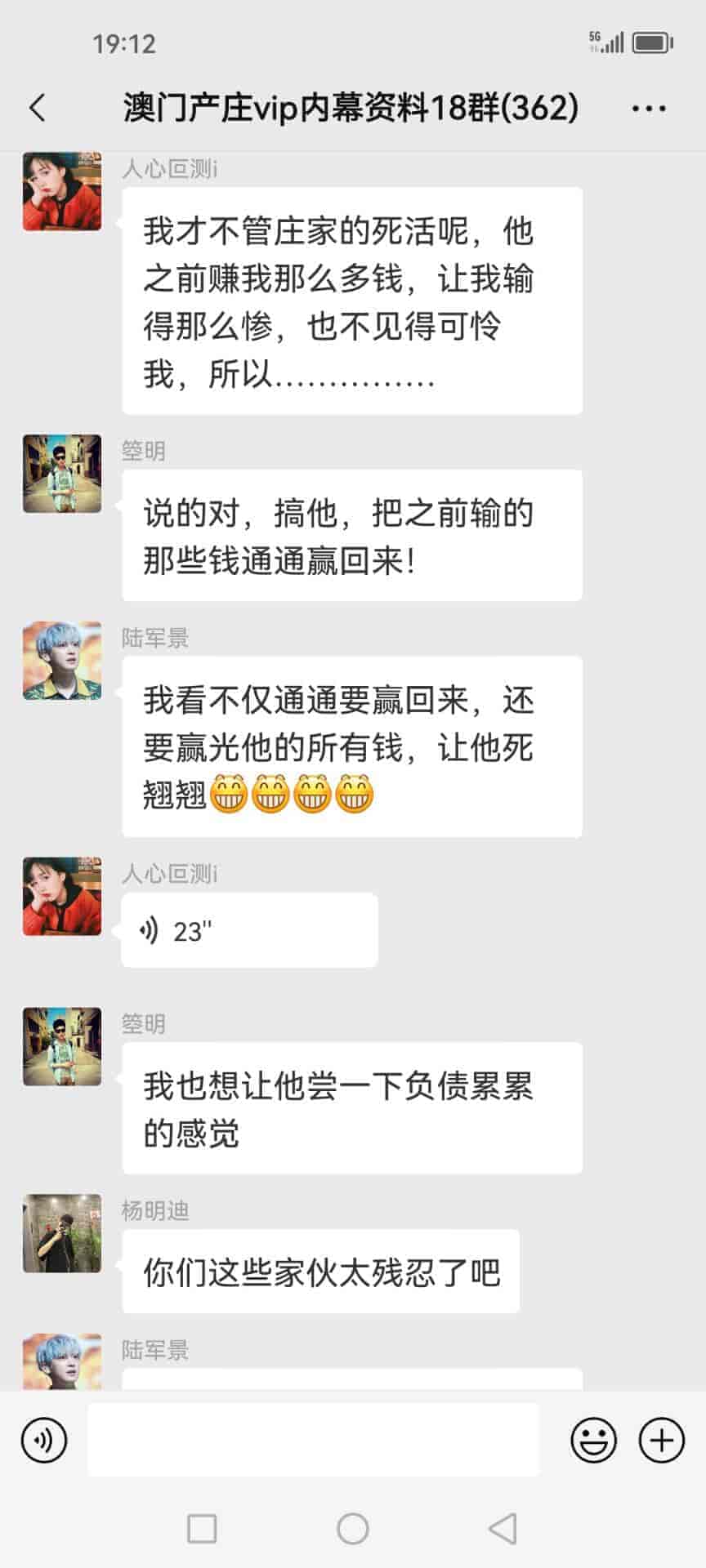Screen dimensions: 706x1568
Task: Tap the system home button
Action: [x=353, y=1529]
